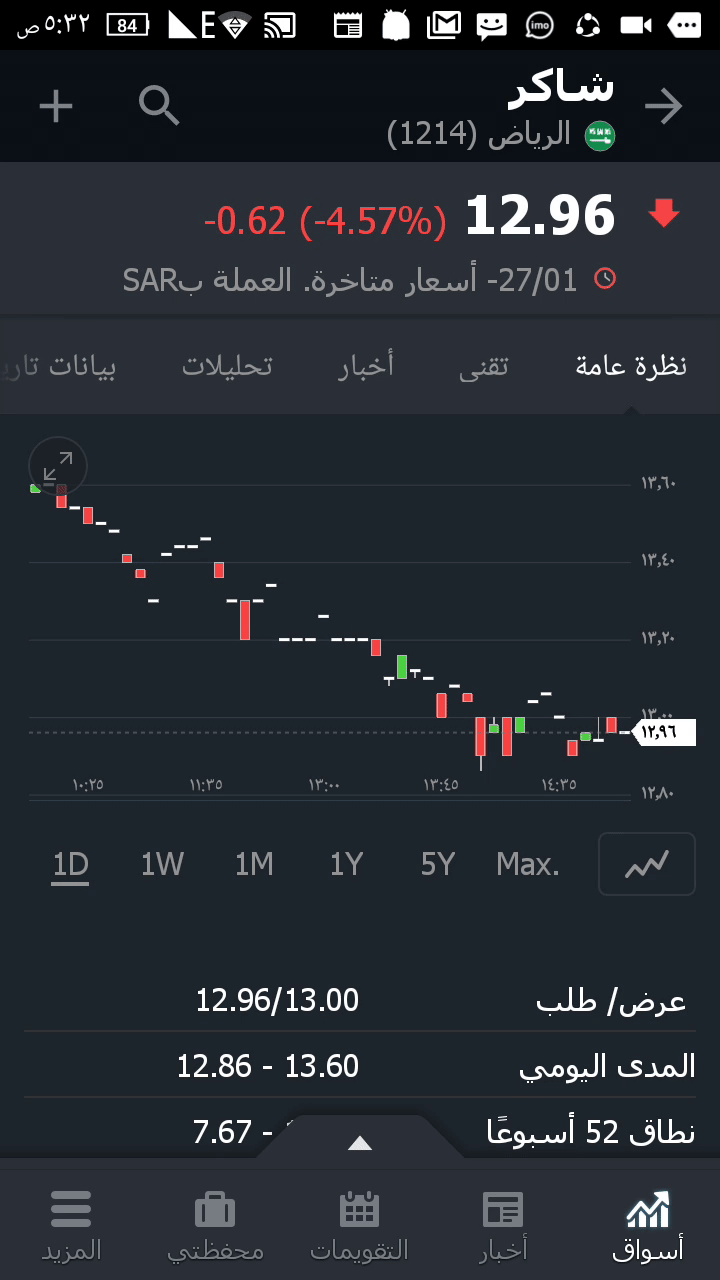The image size is (720, 1280).
Task: Select the Max. chart range
Action: (x=528, y=864)
